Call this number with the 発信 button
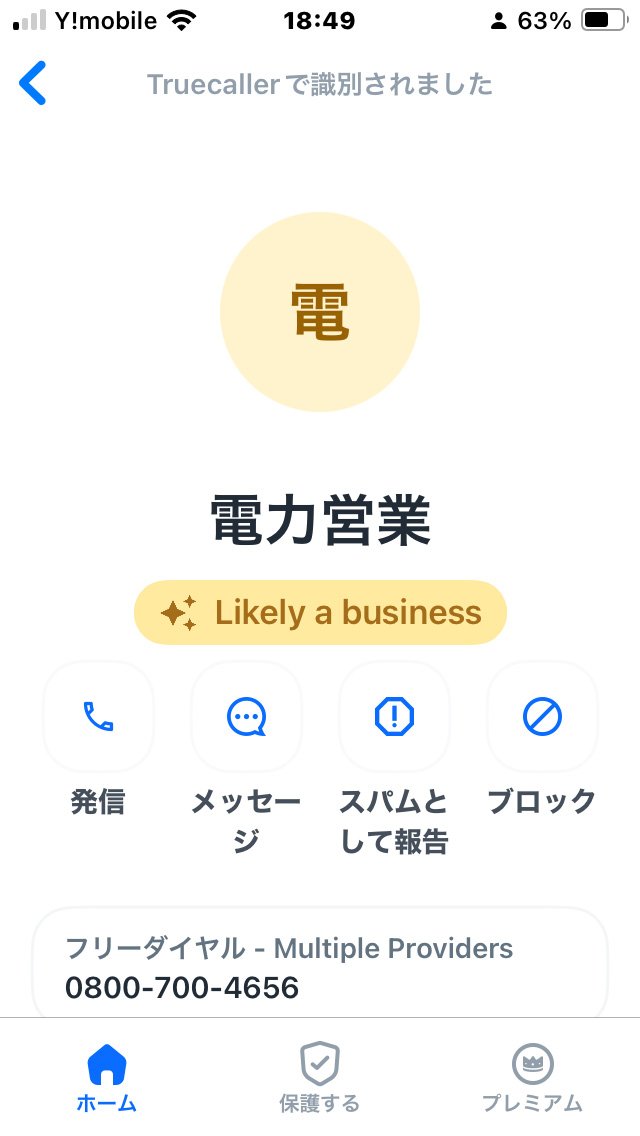Screen dimensions: 640x1136 (99, 717)
